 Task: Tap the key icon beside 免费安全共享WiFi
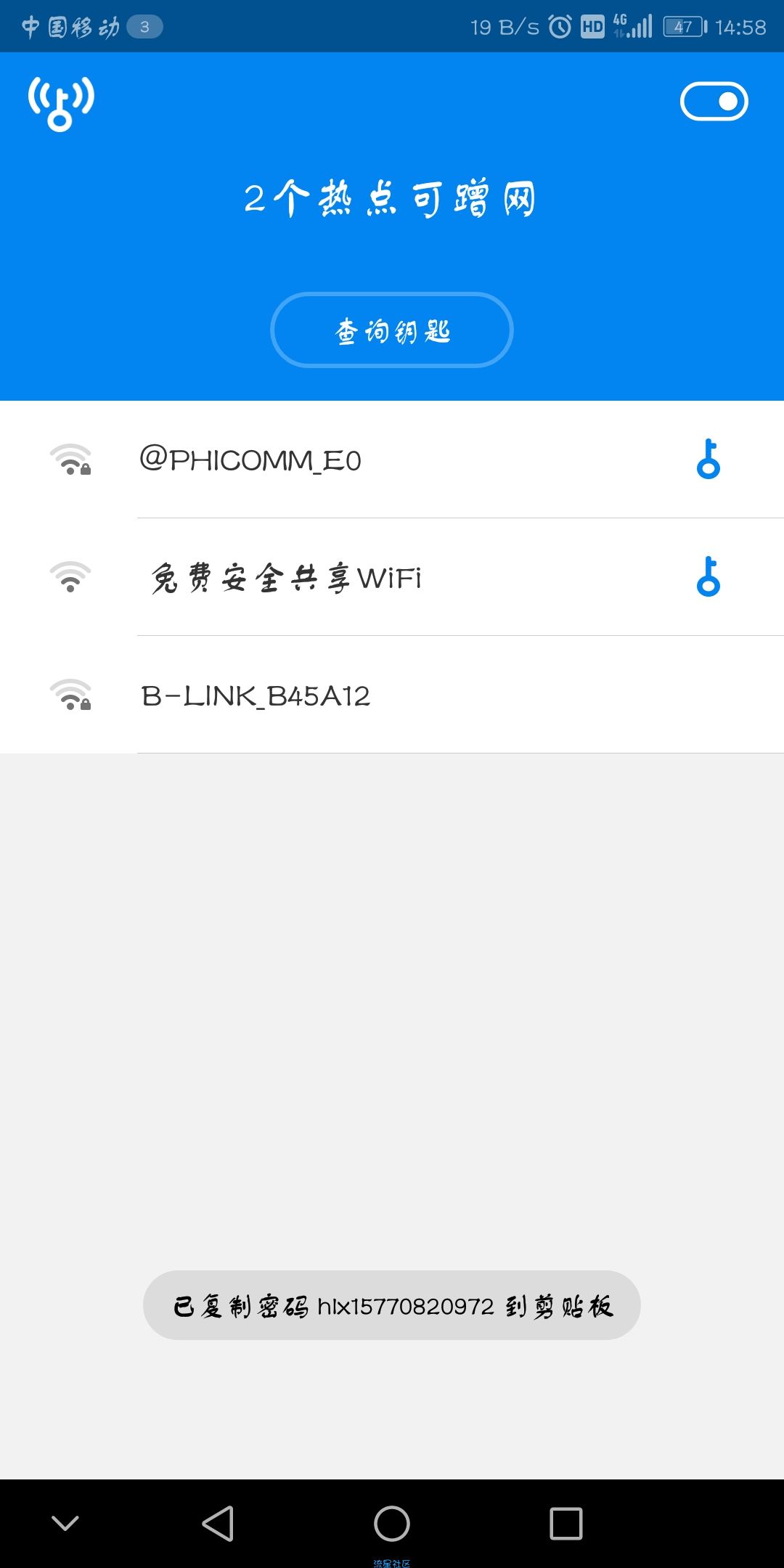[708, 577]
